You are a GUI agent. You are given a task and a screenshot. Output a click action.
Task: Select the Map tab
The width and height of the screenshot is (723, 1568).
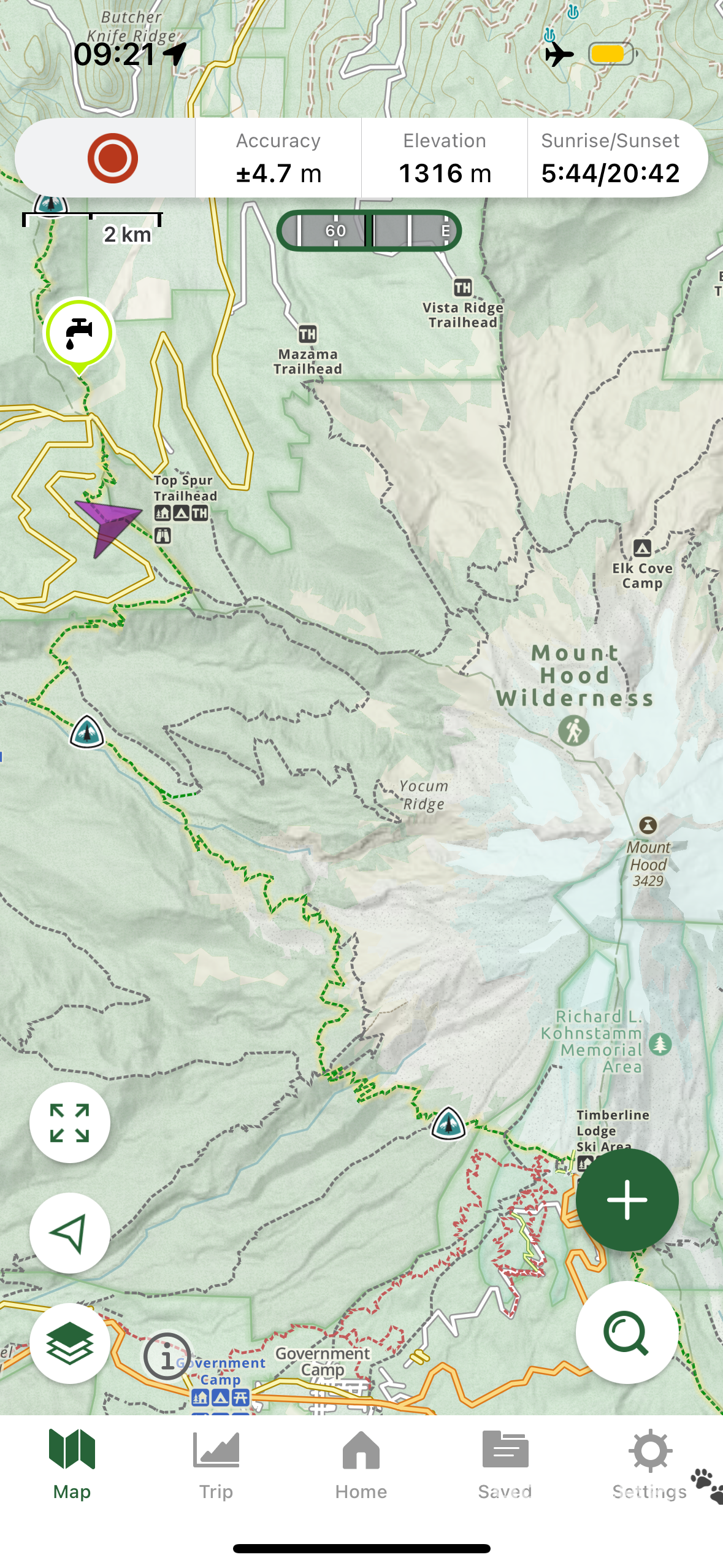72,1465
